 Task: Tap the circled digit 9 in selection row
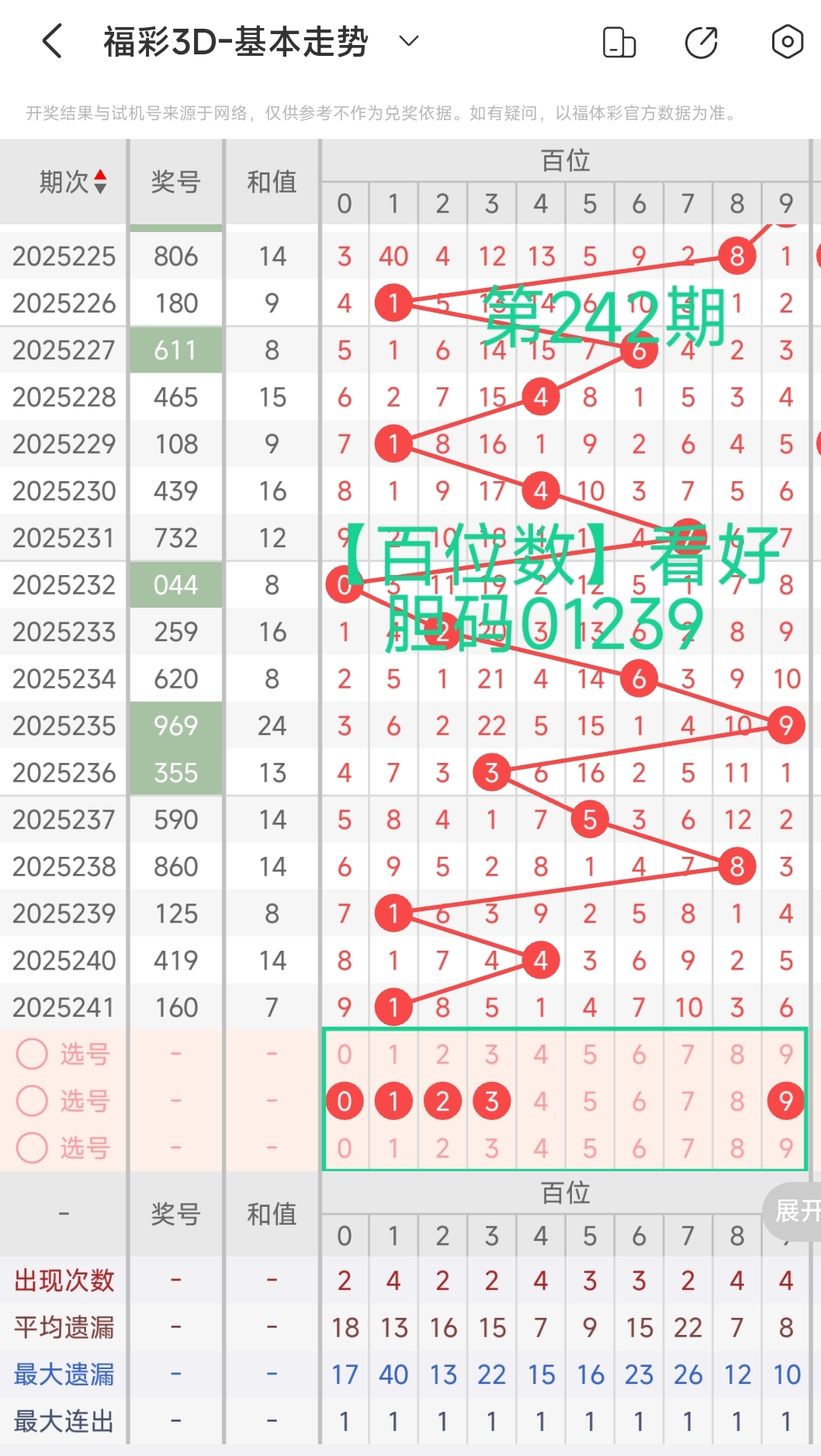pyautogui.click(x=786, y=1101)
